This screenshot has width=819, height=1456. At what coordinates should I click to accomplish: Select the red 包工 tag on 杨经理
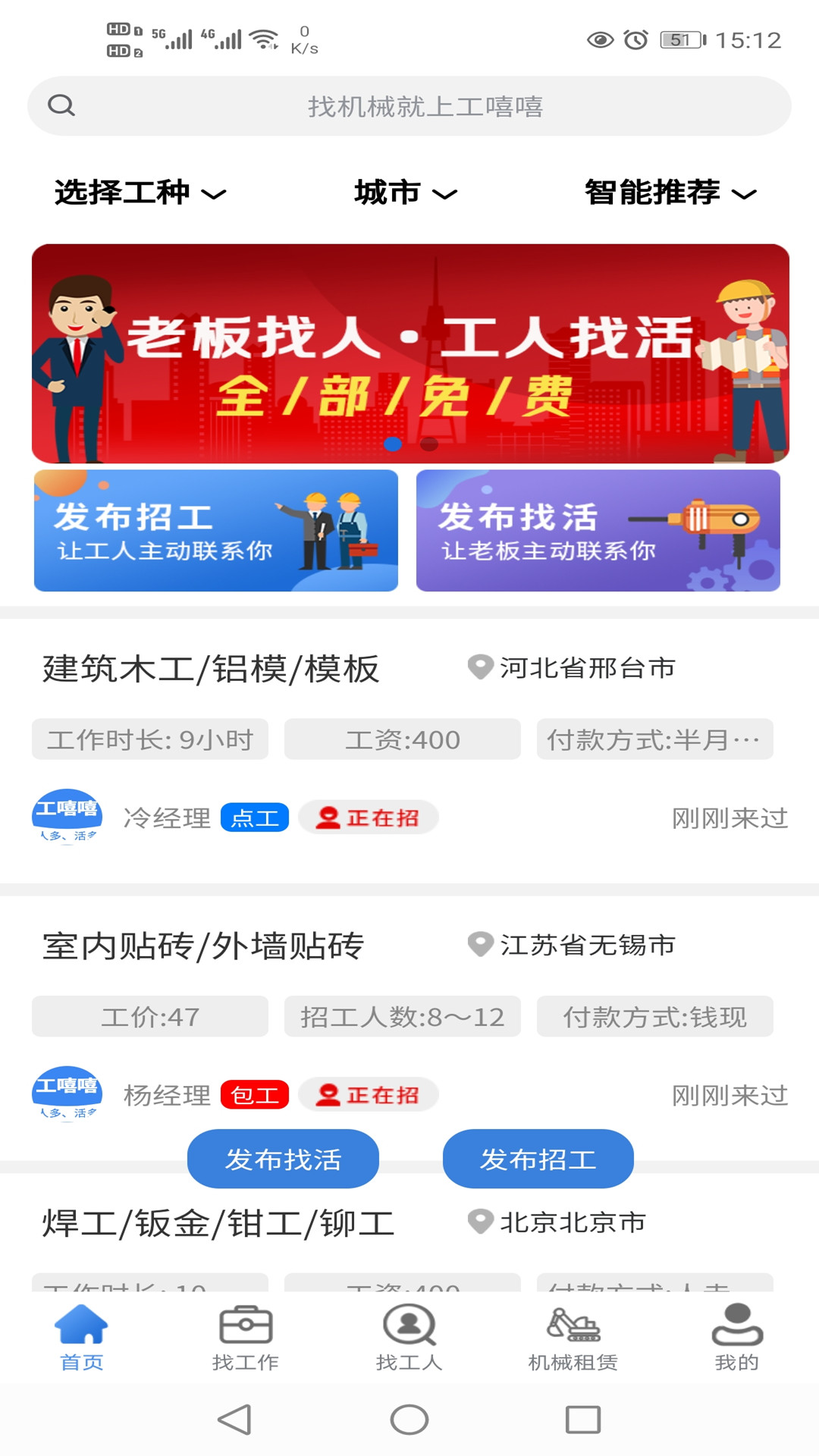pyautogui.click(x=256, y=1094)
